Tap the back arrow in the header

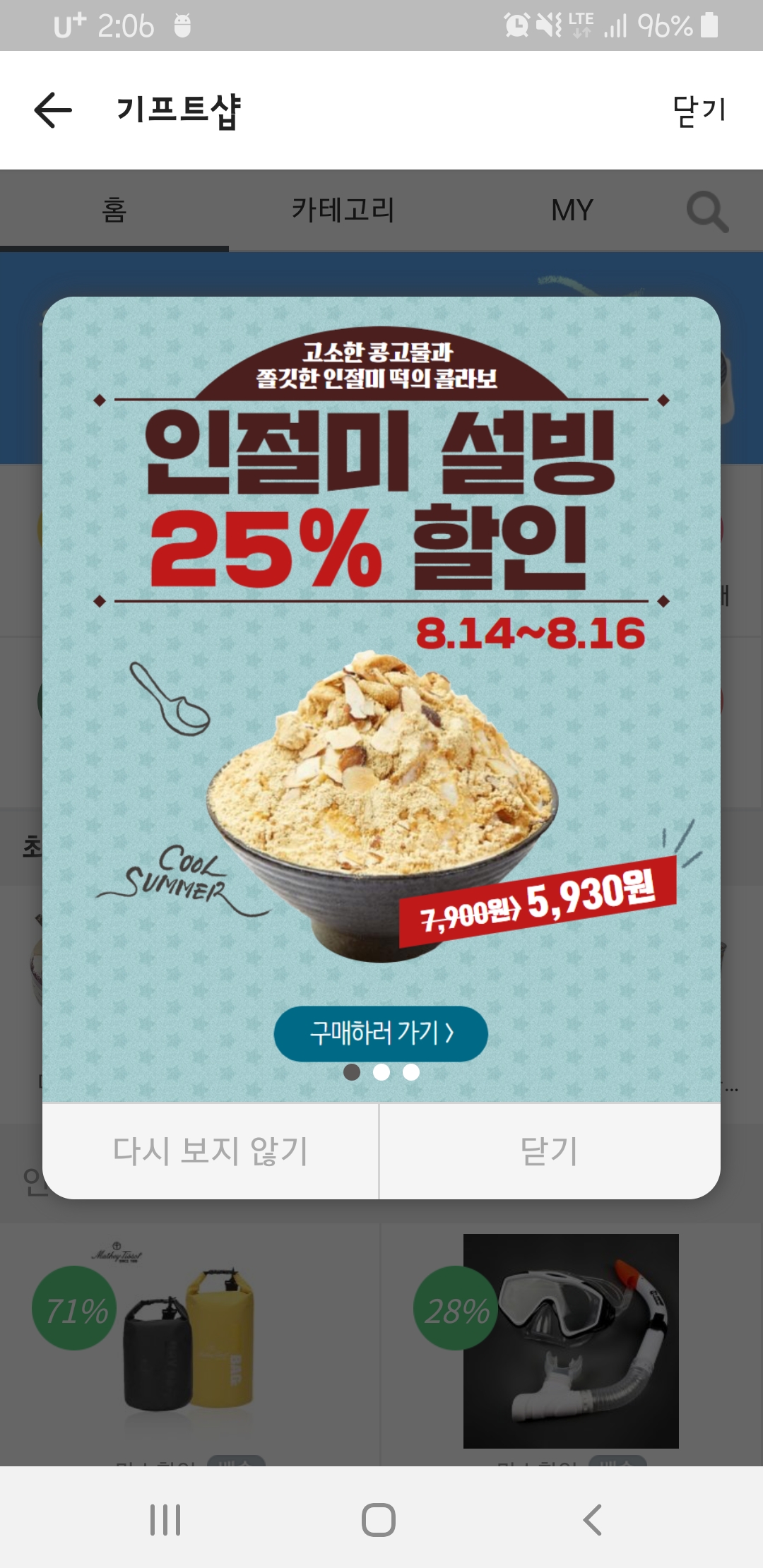tap(53, 110)
